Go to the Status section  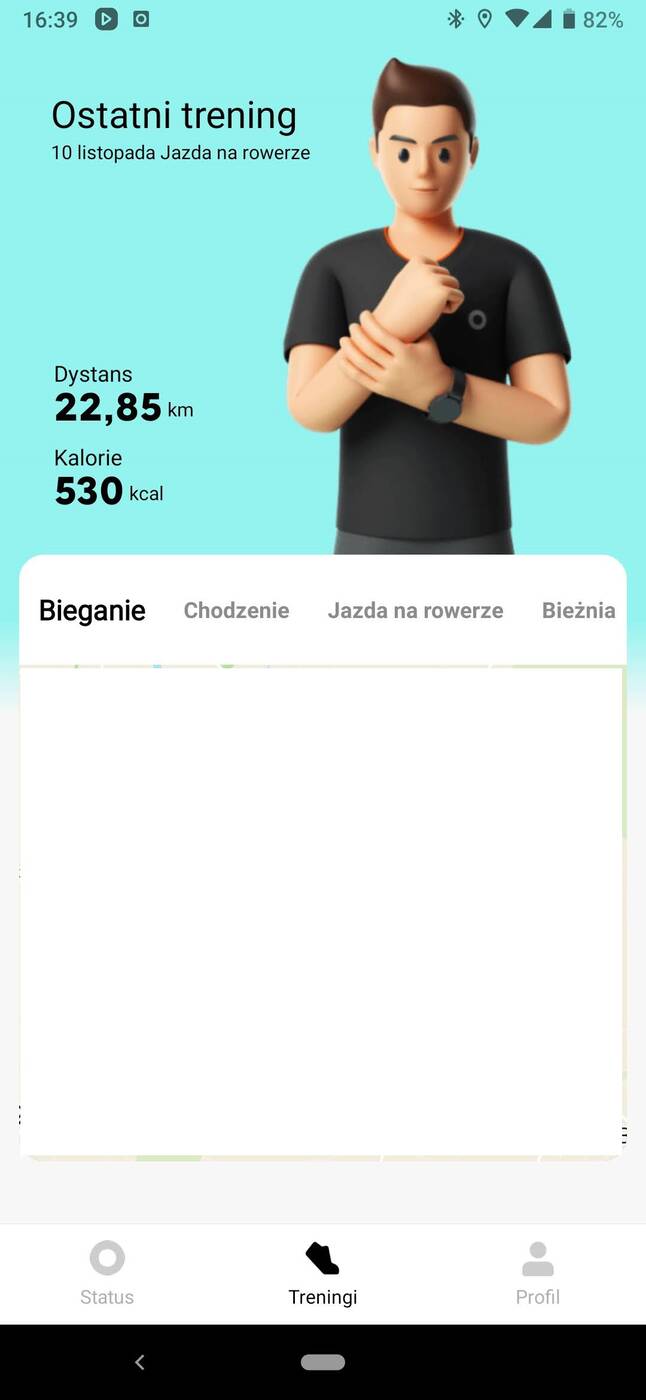(x=107, y=1272)
